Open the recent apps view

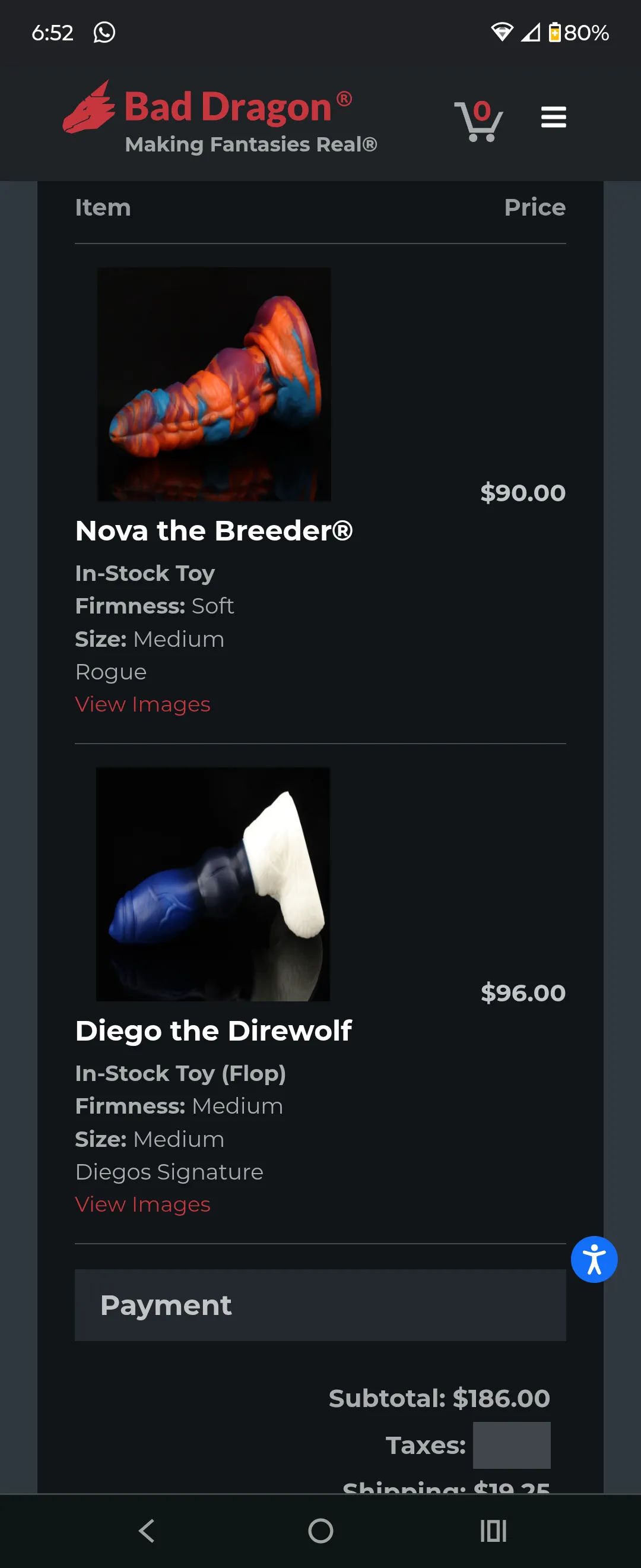[493, 1530]
